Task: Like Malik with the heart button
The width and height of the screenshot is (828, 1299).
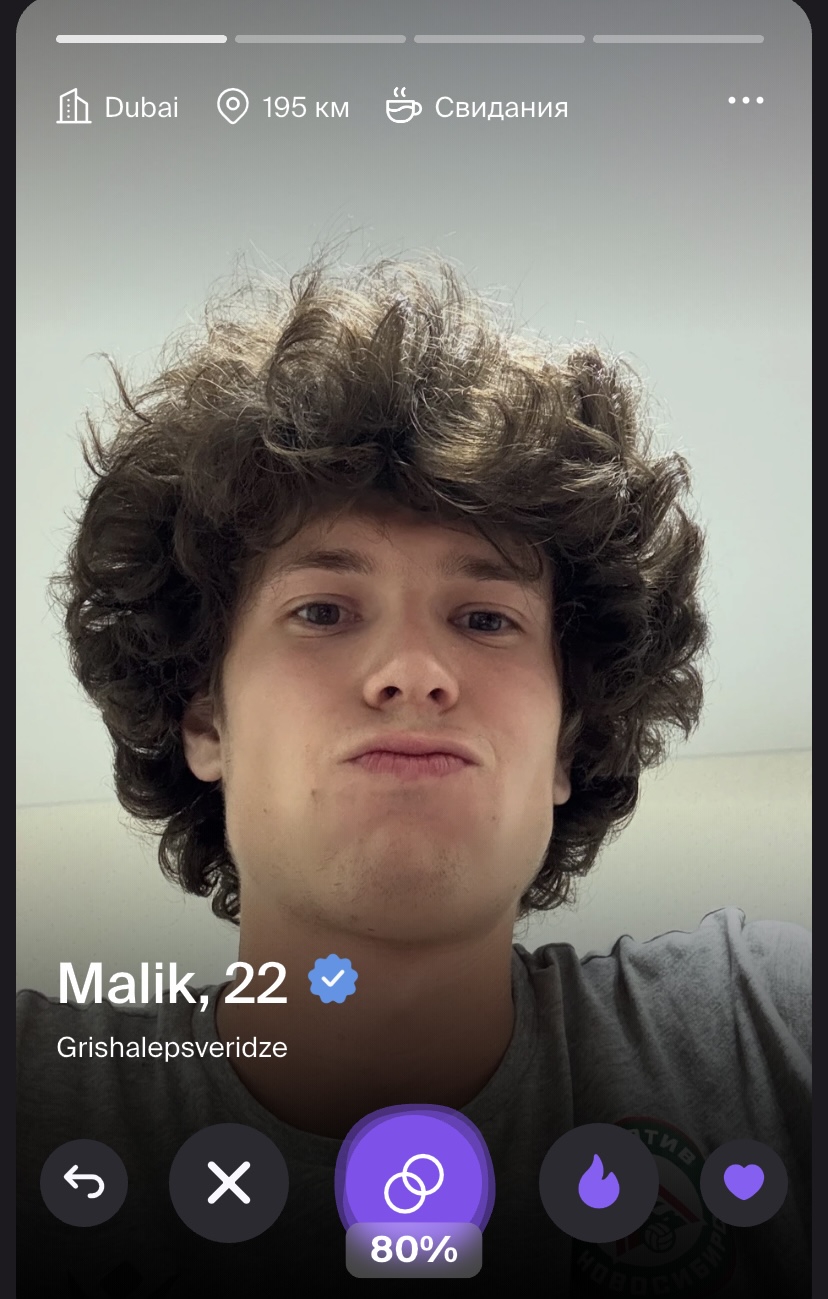Action: (743, 1183)
